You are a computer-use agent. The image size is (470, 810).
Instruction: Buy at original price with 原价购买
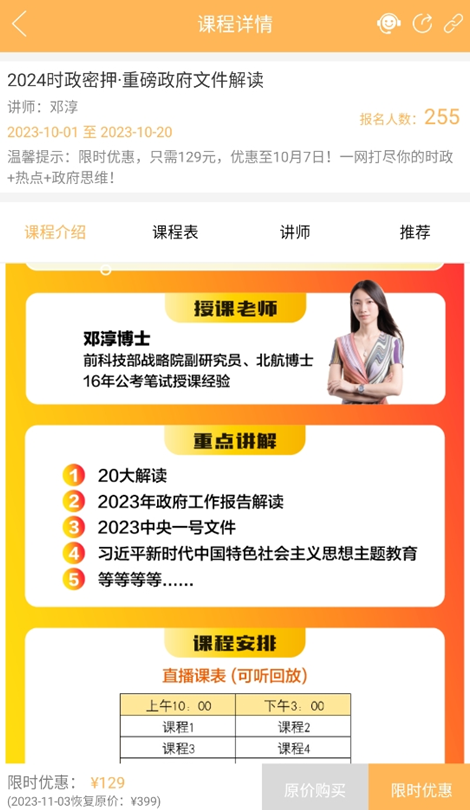(315, 788)
